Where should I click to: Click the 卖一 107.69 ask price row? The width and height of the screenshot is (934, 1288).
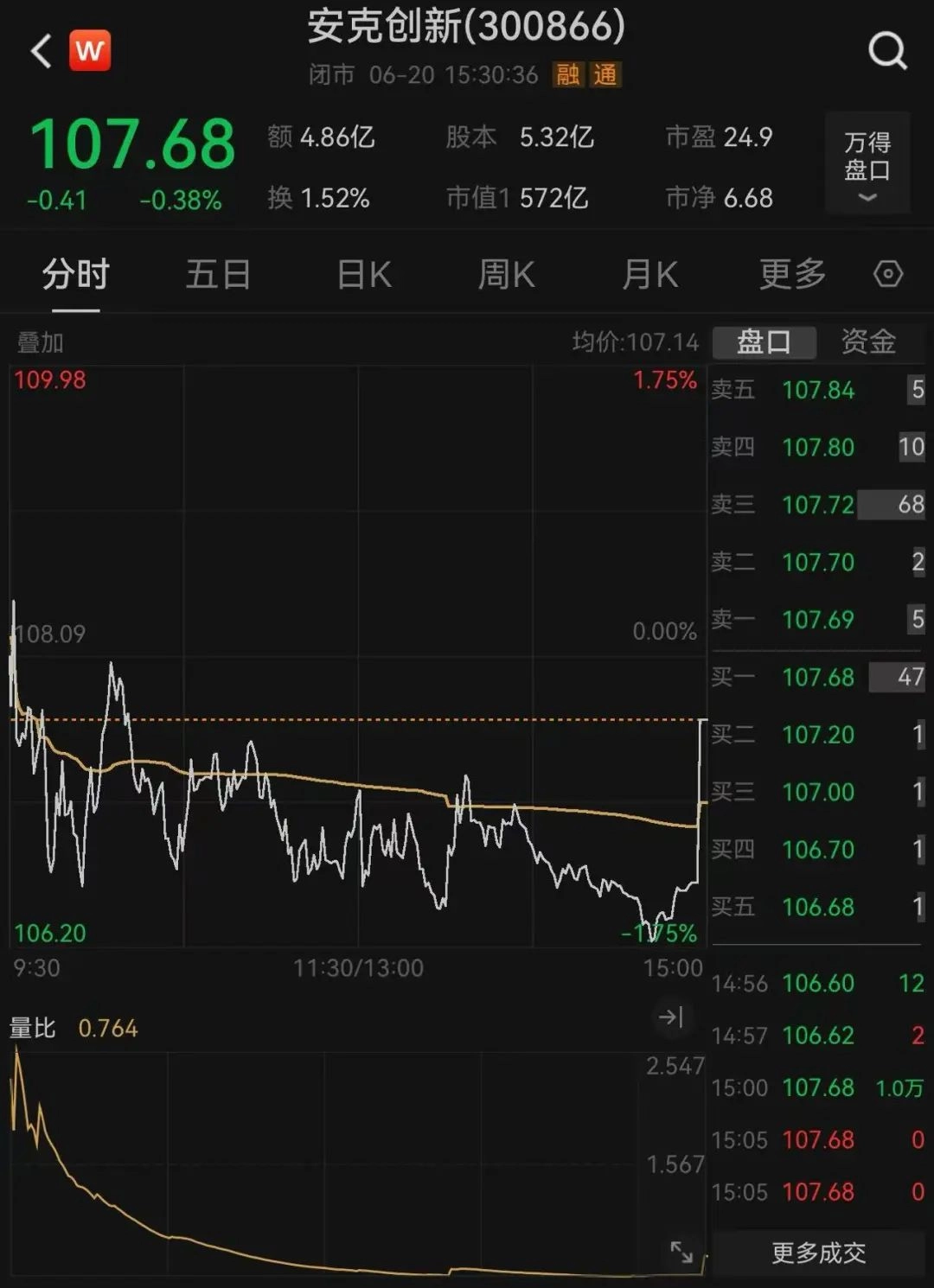tap(817, 620)
